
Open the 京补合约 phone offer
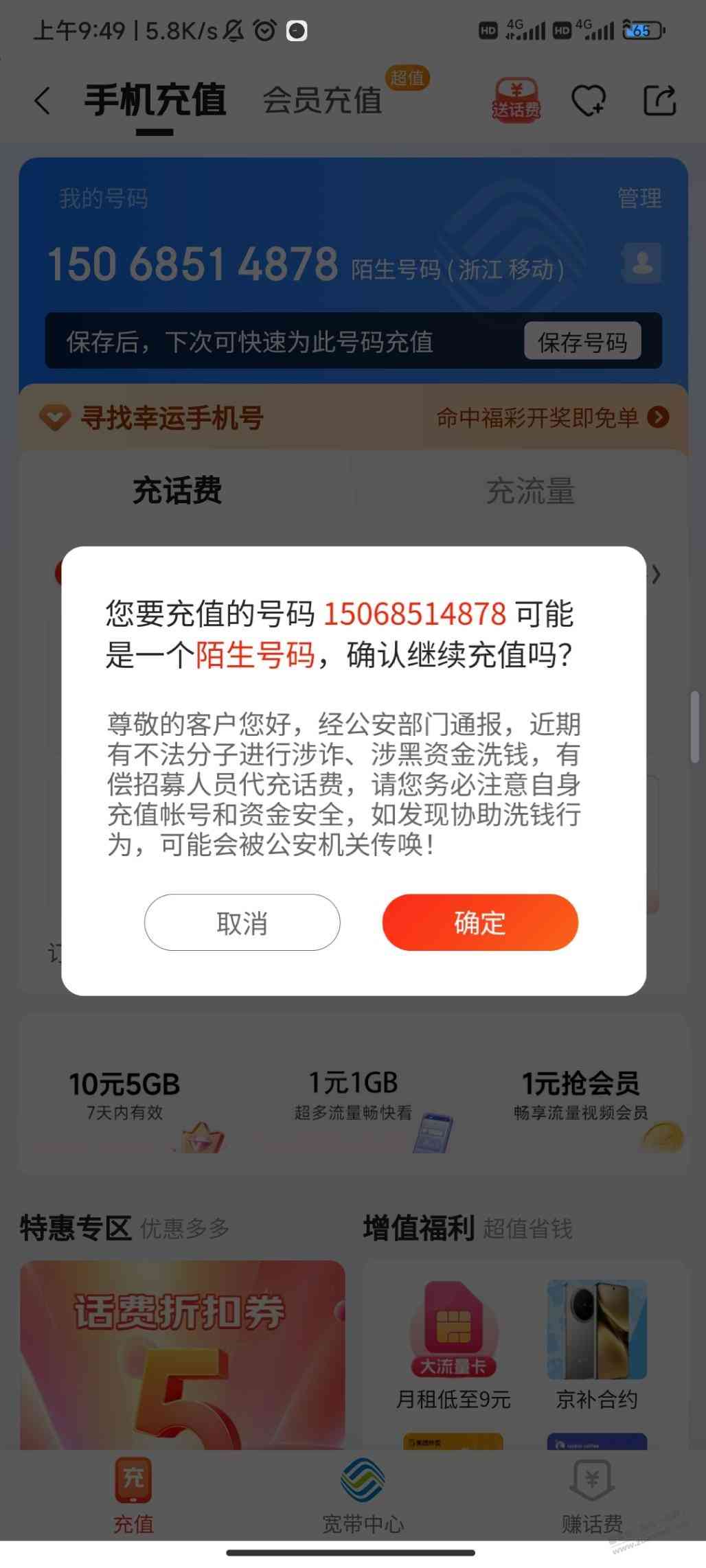(x=596, y=1346)
